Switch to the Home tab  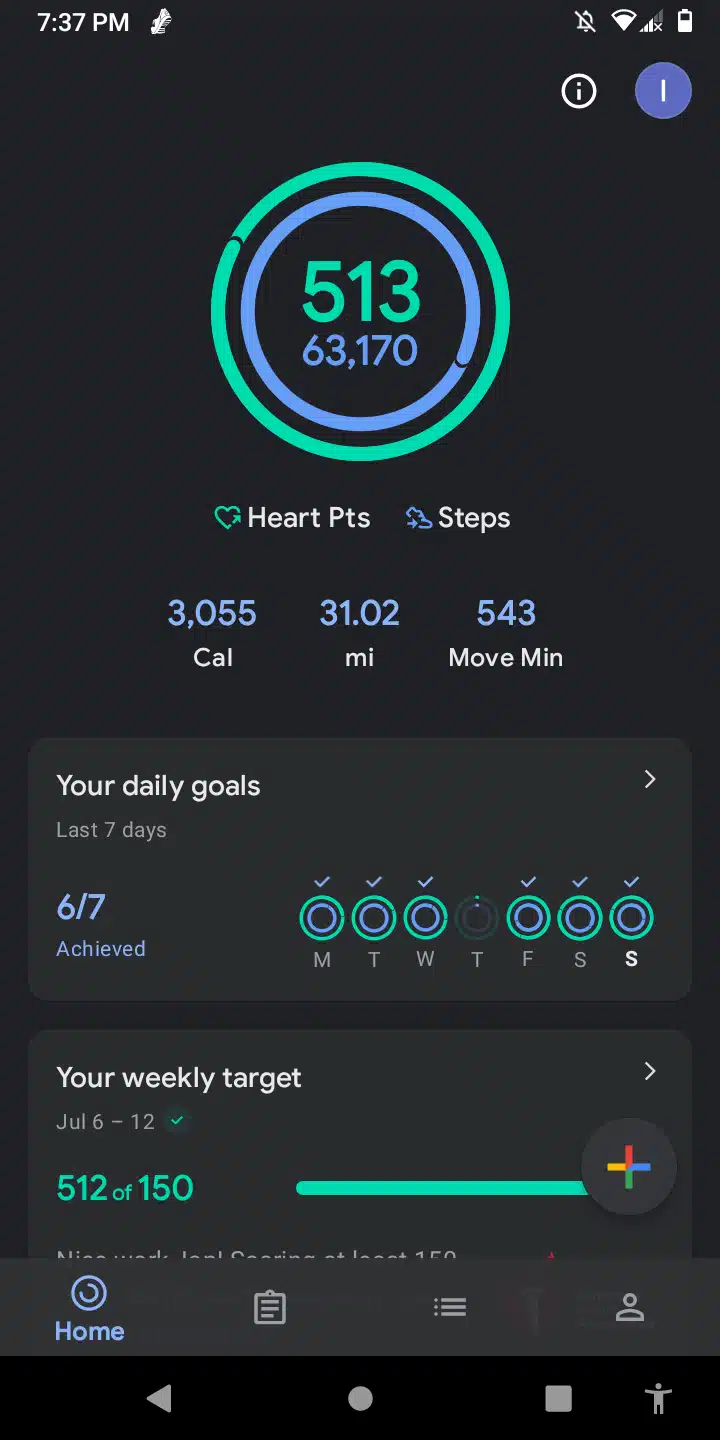pyautogui.click(x=90, y=1308)
